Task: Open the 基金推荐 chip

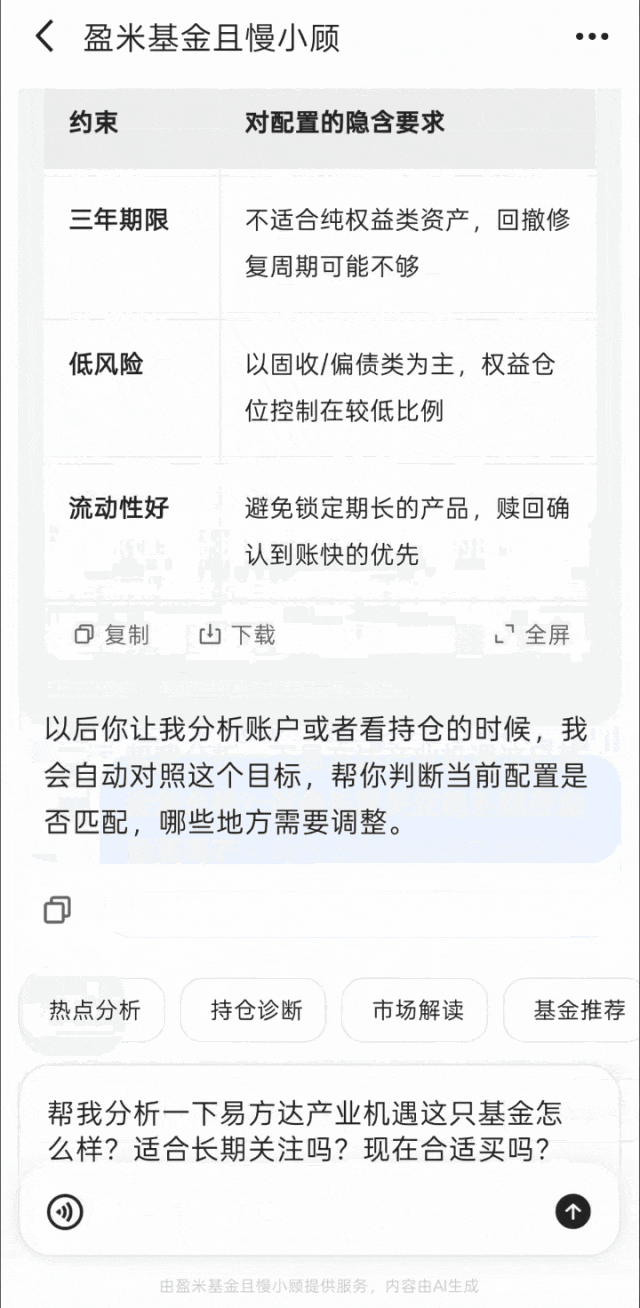Action: [x=572, y=1010]
